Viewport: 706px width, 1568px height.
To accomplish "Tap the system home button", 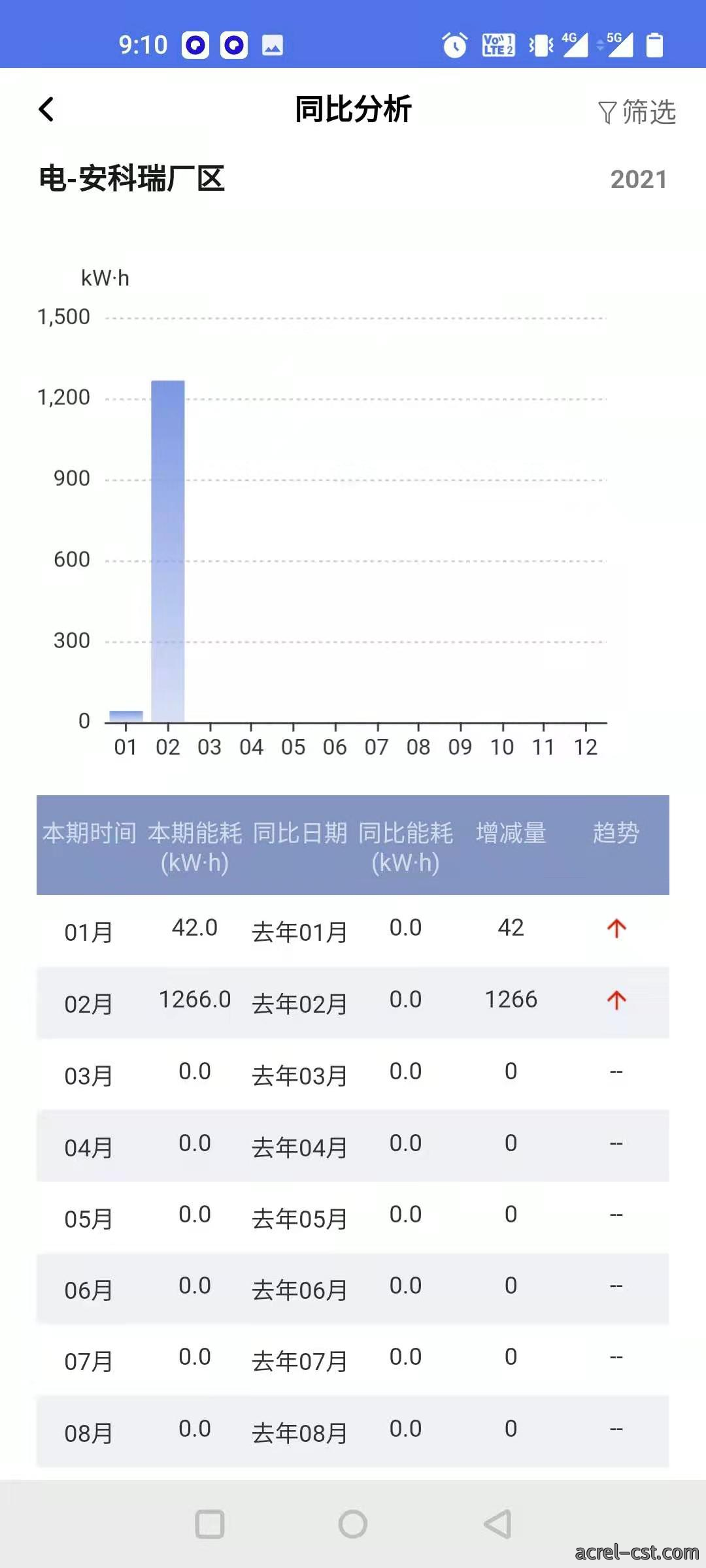I will click(x=353, y=1524).
